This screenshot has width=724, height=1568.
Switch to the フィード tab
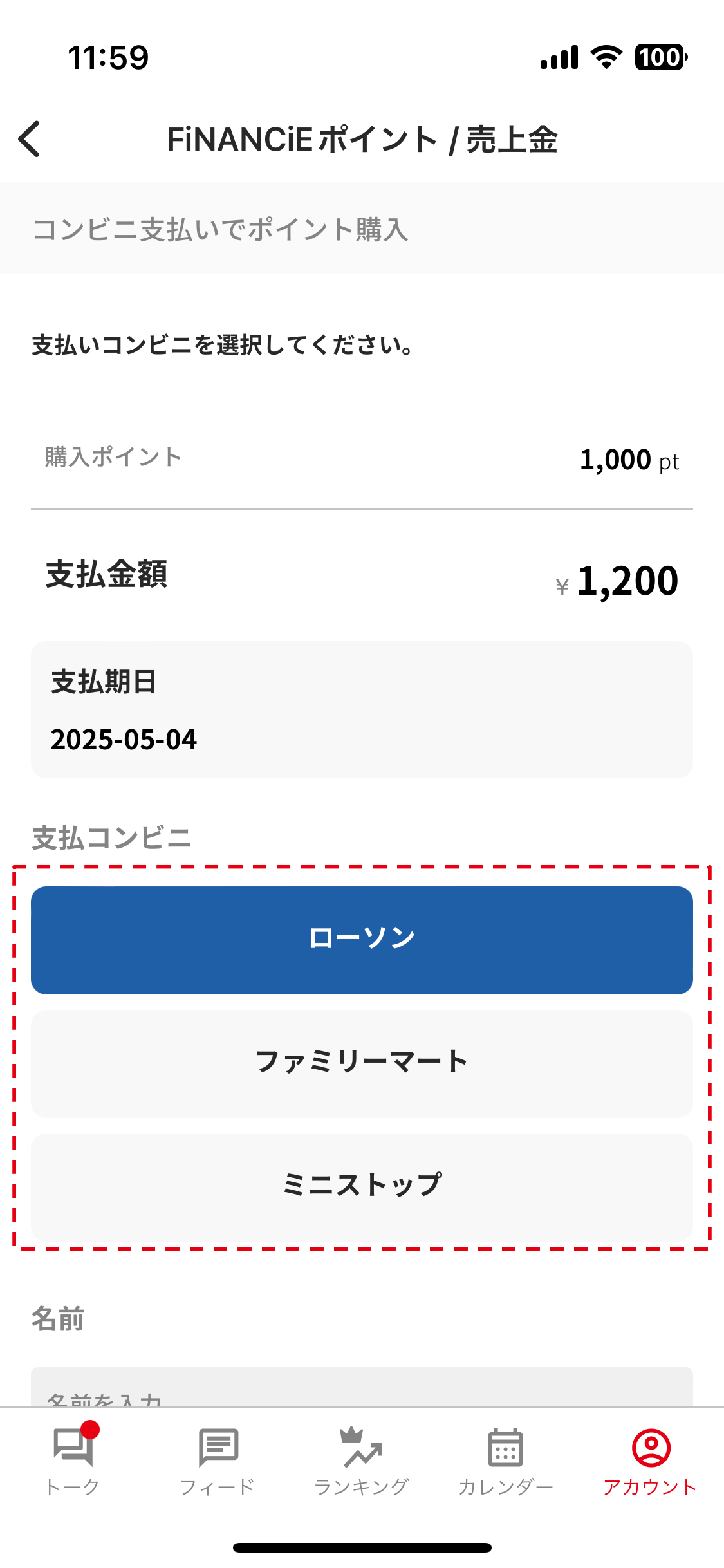pyautogui.click(x=218, y=1461)
